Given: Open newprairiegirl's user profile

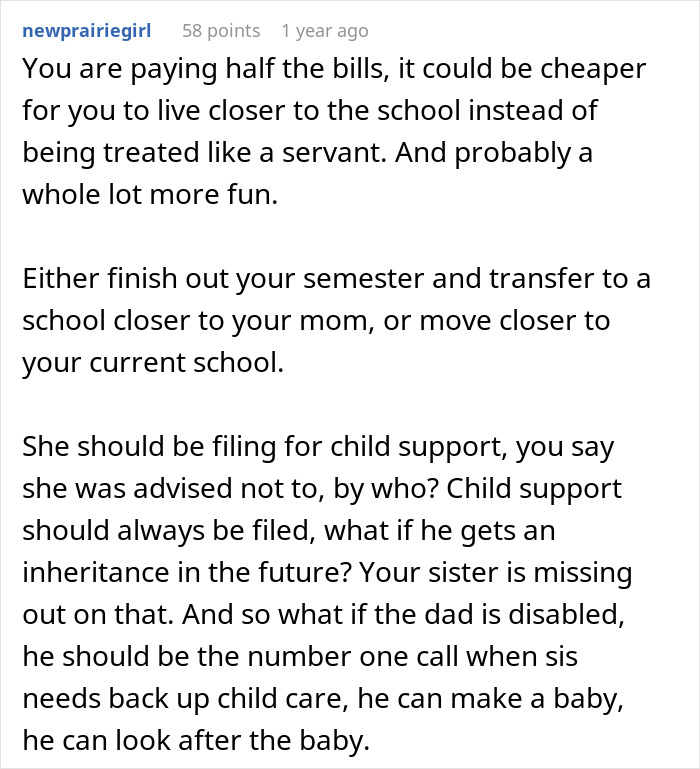Looking at the screenshot, I should [86, 30].
